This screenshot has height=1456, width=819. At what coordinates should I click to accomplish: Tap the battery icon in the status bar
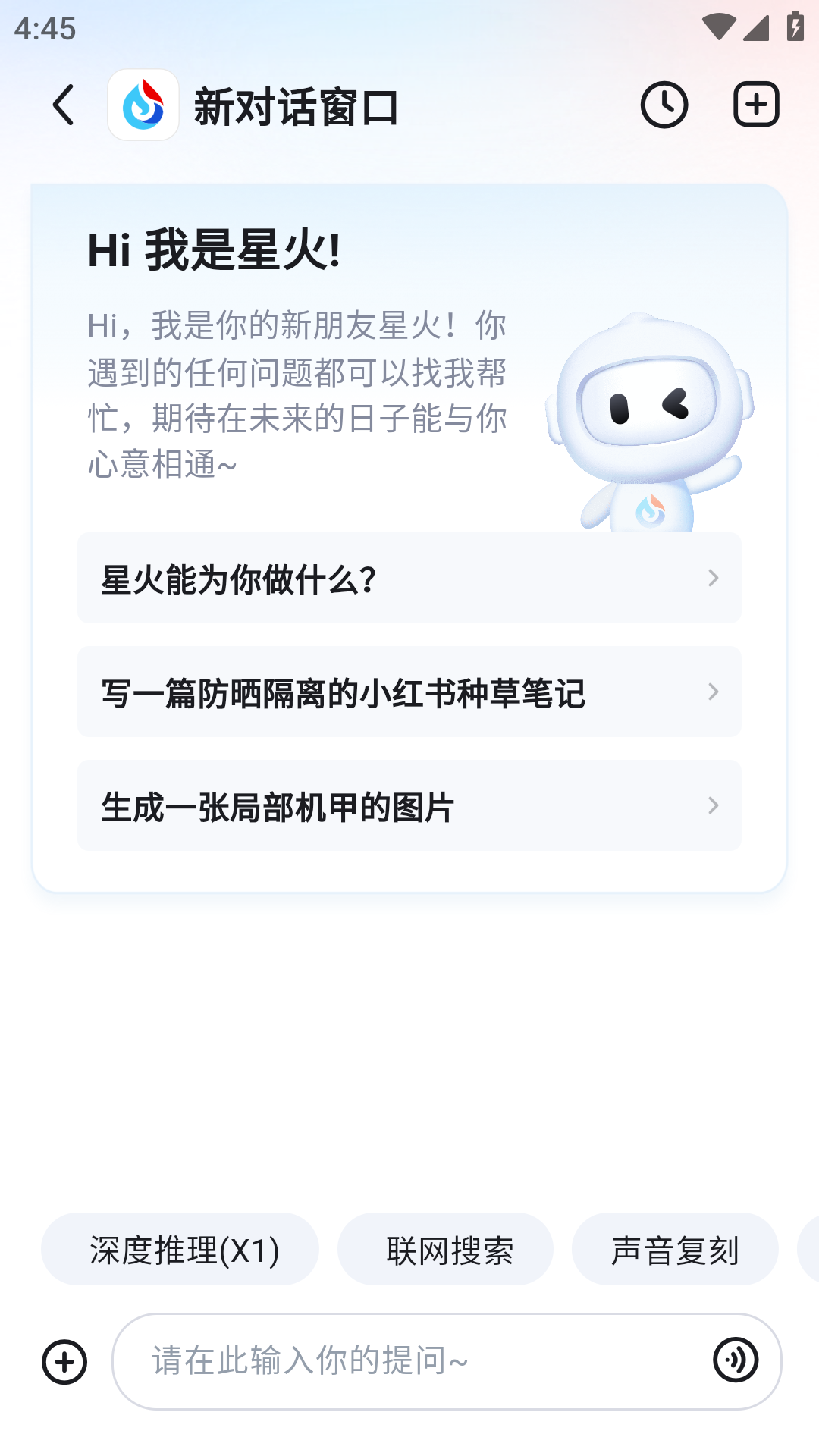(x=794, y=25)
